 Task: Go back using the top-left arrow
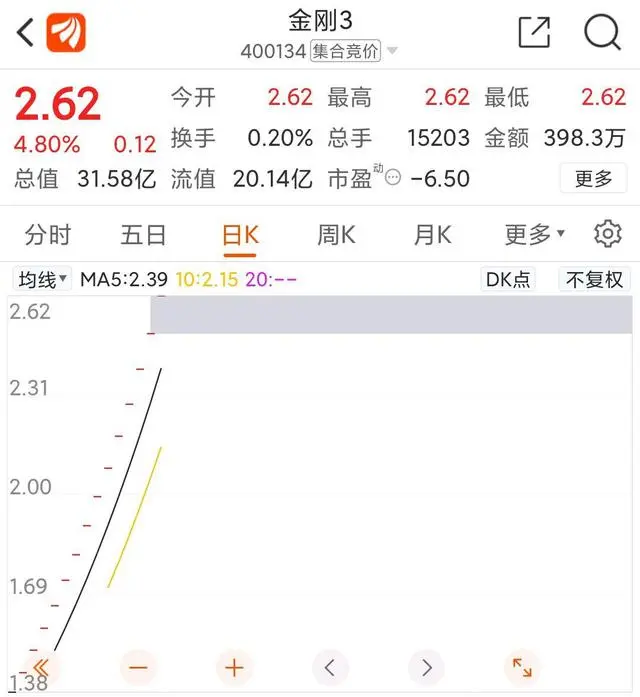[x=26, y=32]
